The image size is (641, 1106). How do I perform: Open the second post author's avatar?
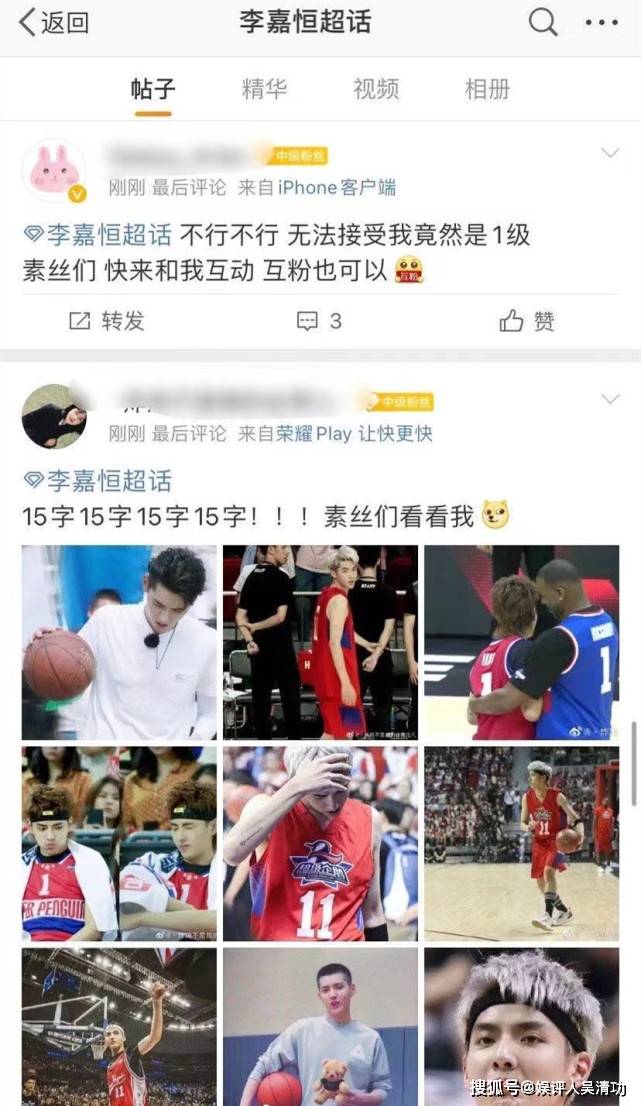tap(54, 416)
